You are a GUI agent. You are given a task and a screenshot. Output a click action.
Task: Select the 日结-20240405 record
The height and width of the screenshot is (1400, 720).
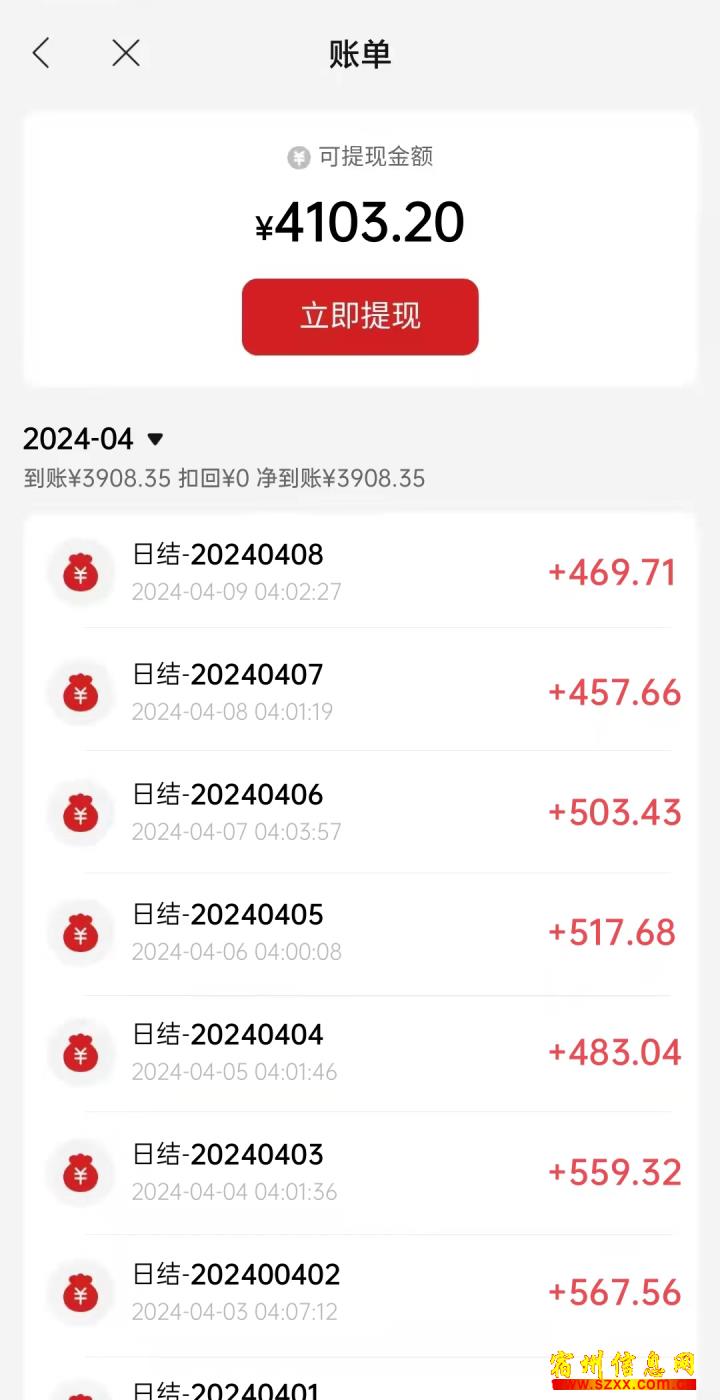coord(360,932)
